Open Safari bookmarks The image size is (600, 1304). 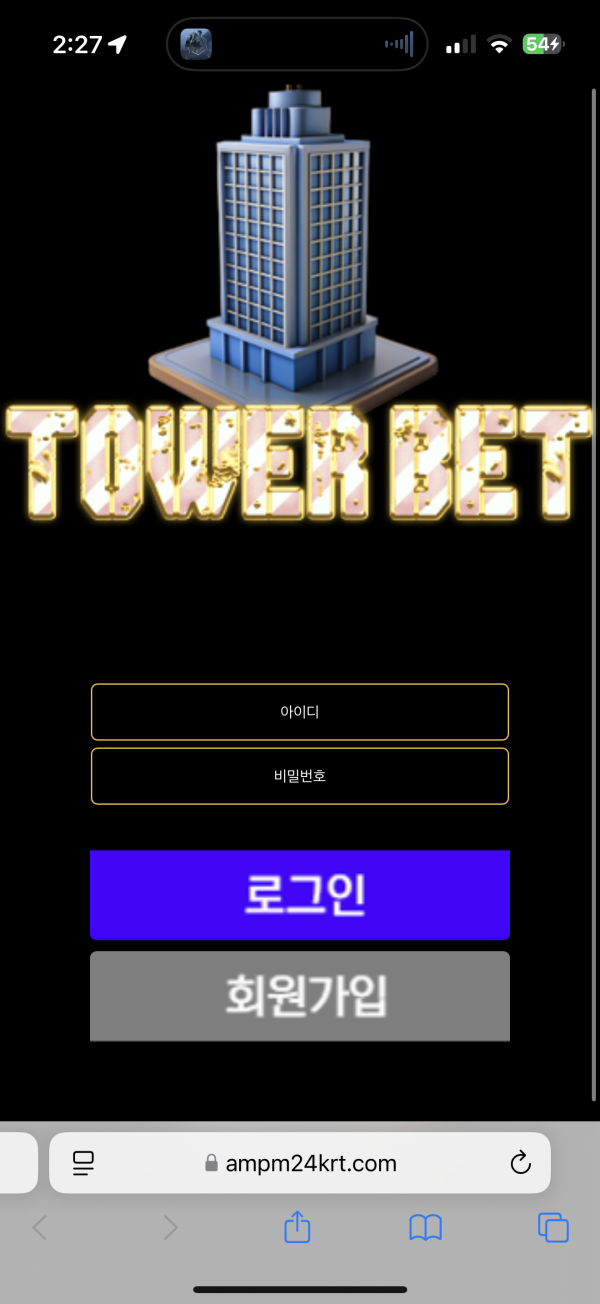pos(426,1227)
